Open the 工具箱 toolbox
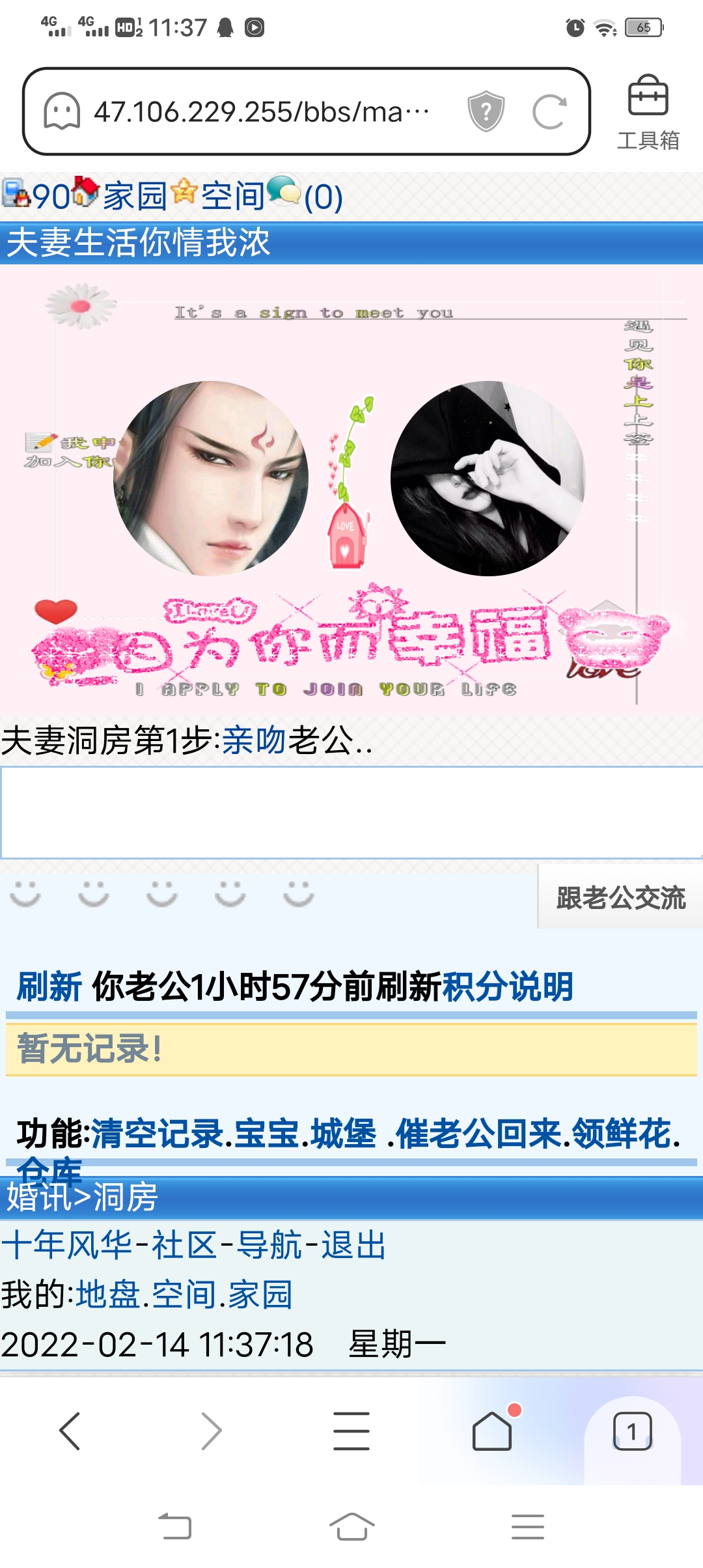The height and width of the screenshot is (1568, 703). point(648,112)
